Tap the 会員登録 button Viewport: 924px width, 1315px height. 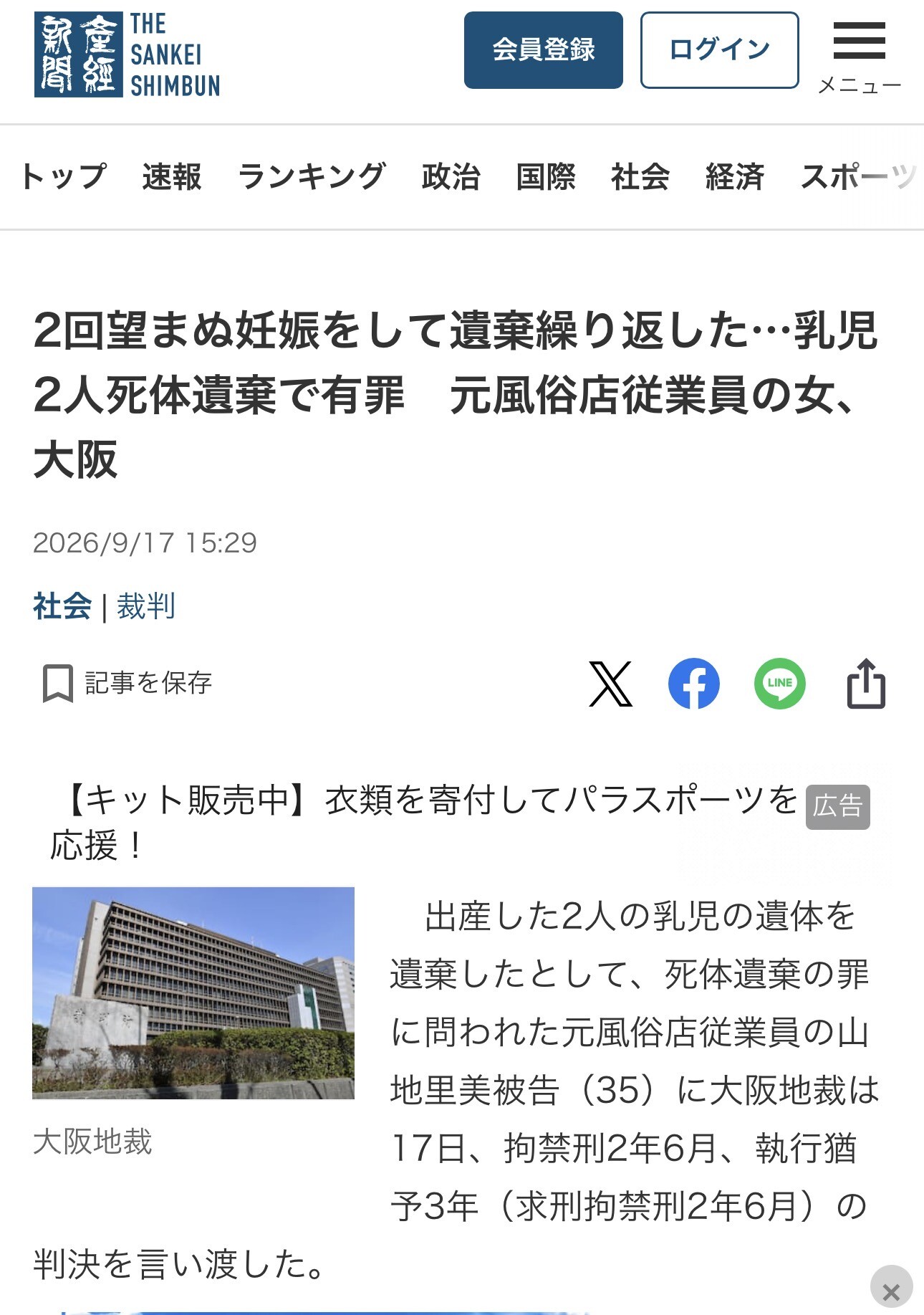[543, 50]
